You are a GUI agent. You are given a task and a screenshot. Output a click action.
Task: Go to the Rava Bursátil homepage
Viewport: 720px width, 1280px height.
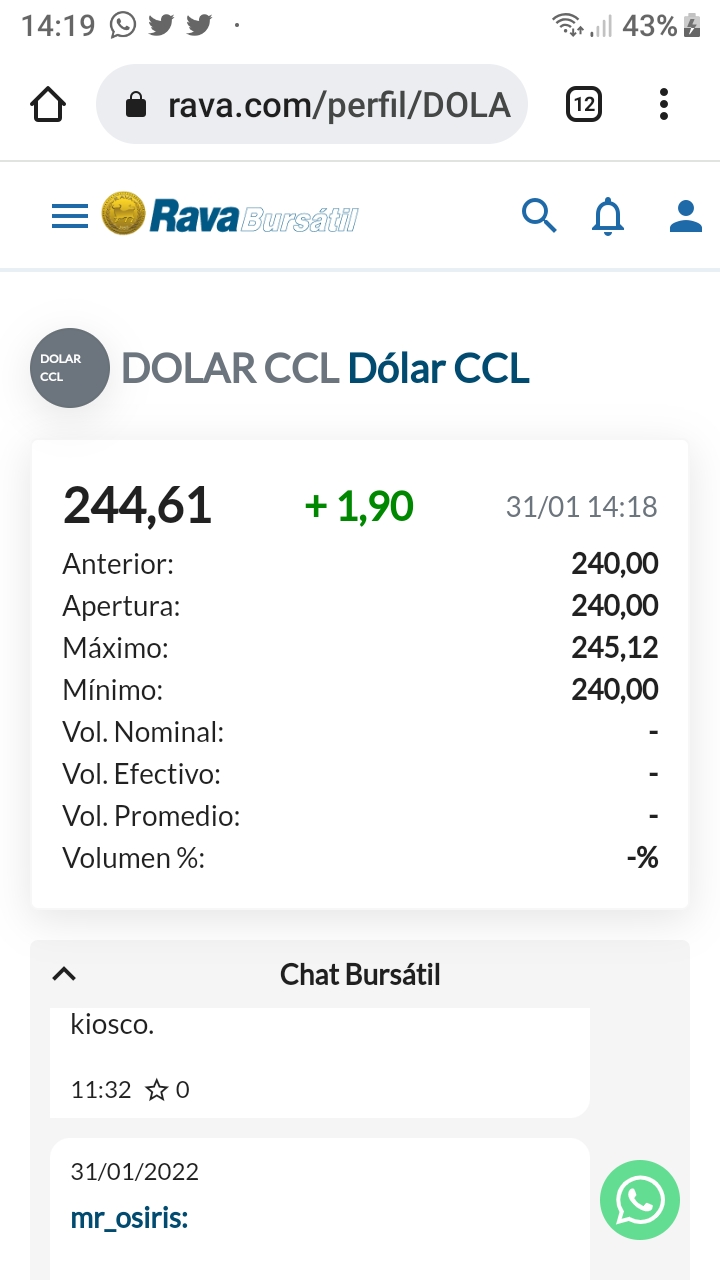(x=231, y=215)
